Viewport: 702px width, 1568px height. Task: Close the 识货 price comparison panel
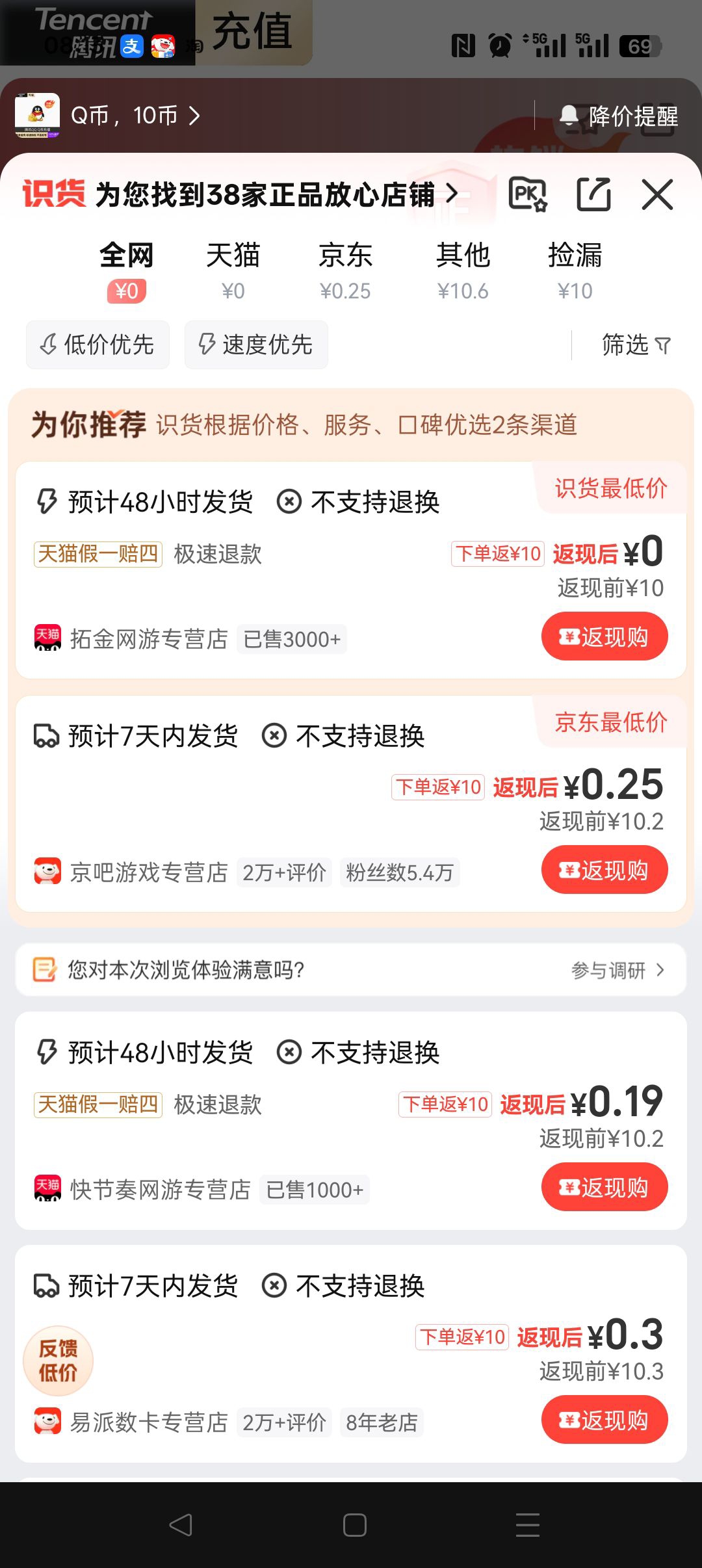(x=657, y=194)
